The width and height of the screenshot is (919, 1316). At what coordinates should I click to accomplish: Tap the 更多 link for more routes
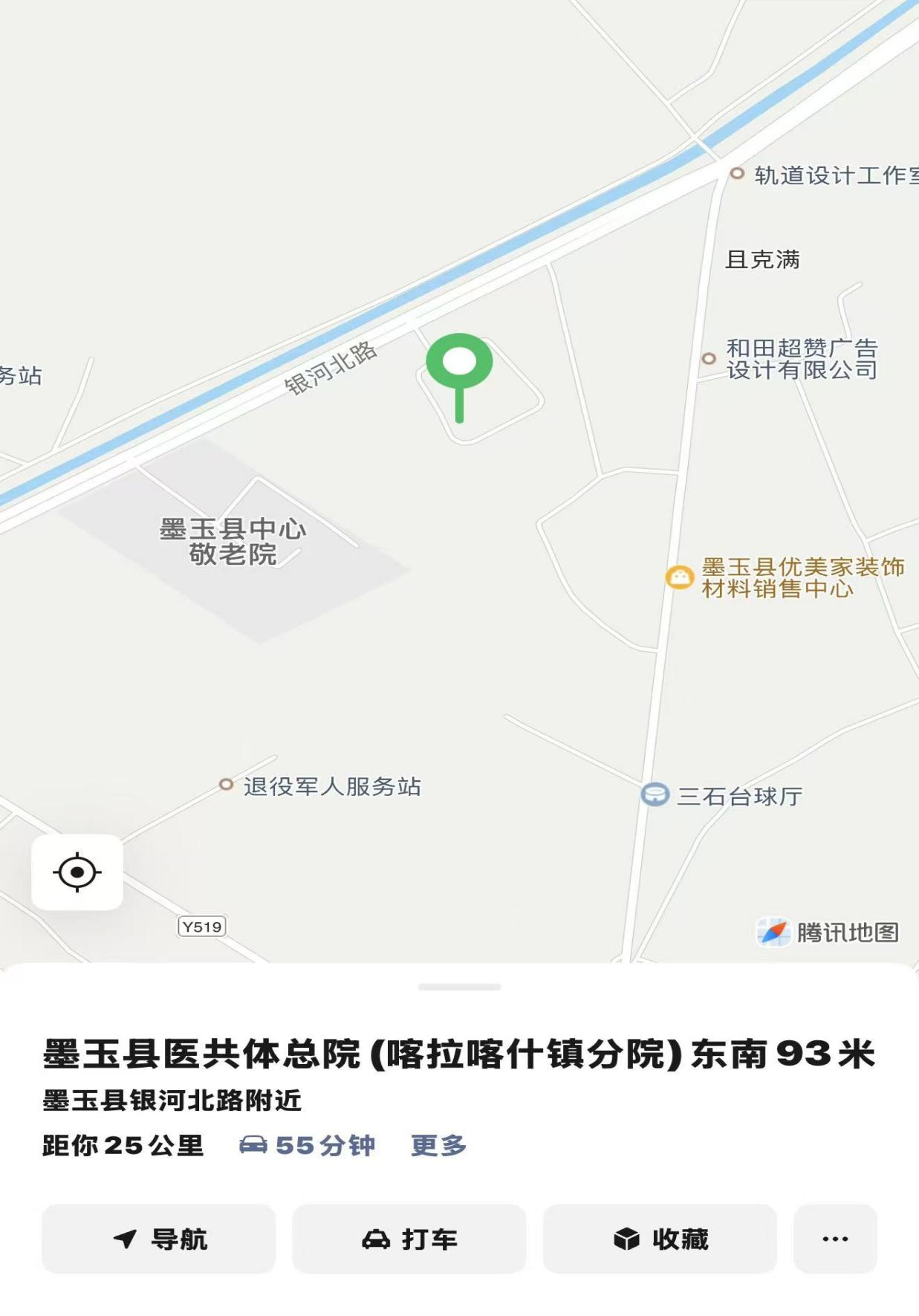tap(438, 1145)
